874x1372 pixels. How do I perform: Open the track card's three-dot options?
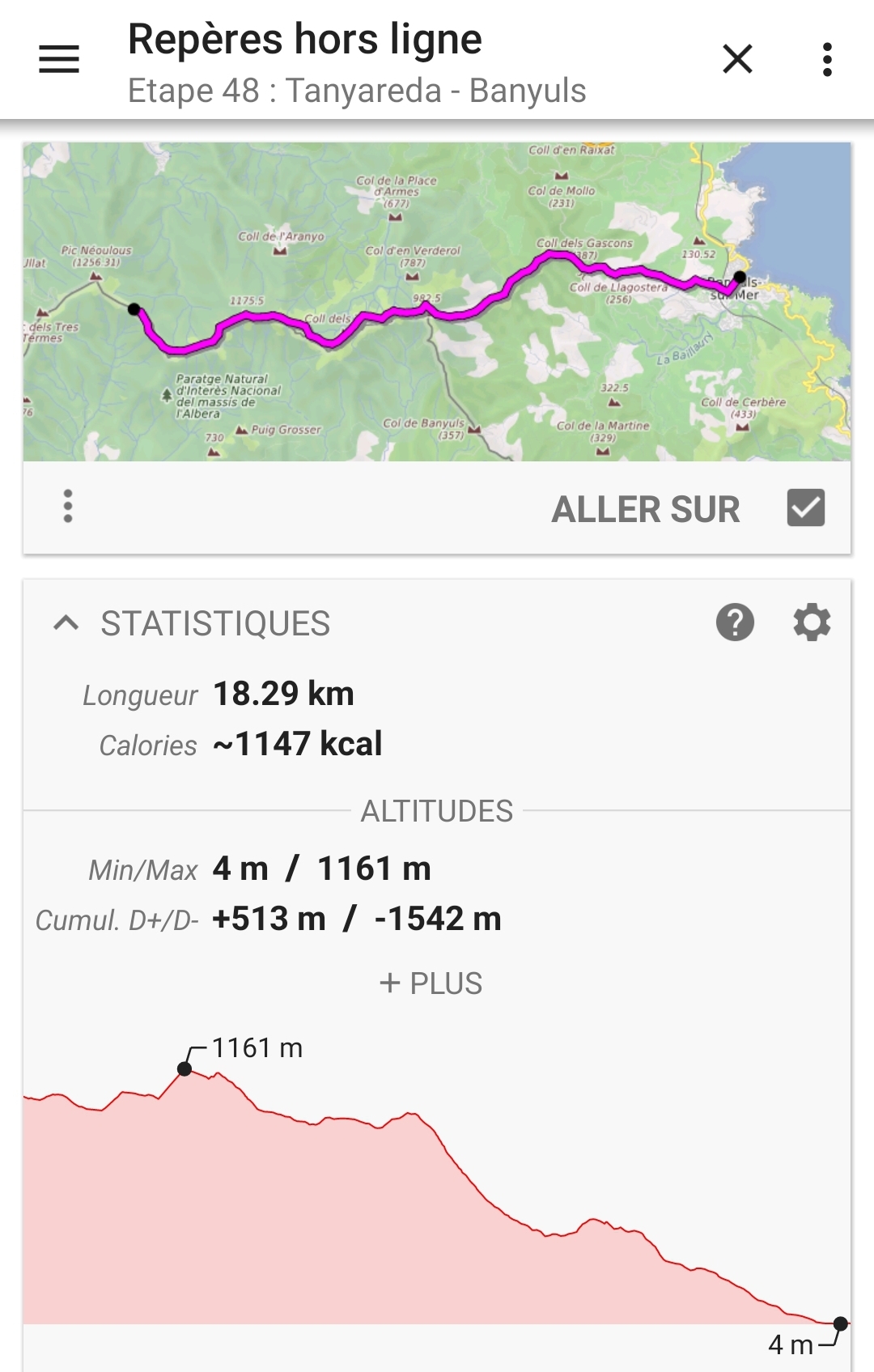pyautogui.click(x=68, y=507)
